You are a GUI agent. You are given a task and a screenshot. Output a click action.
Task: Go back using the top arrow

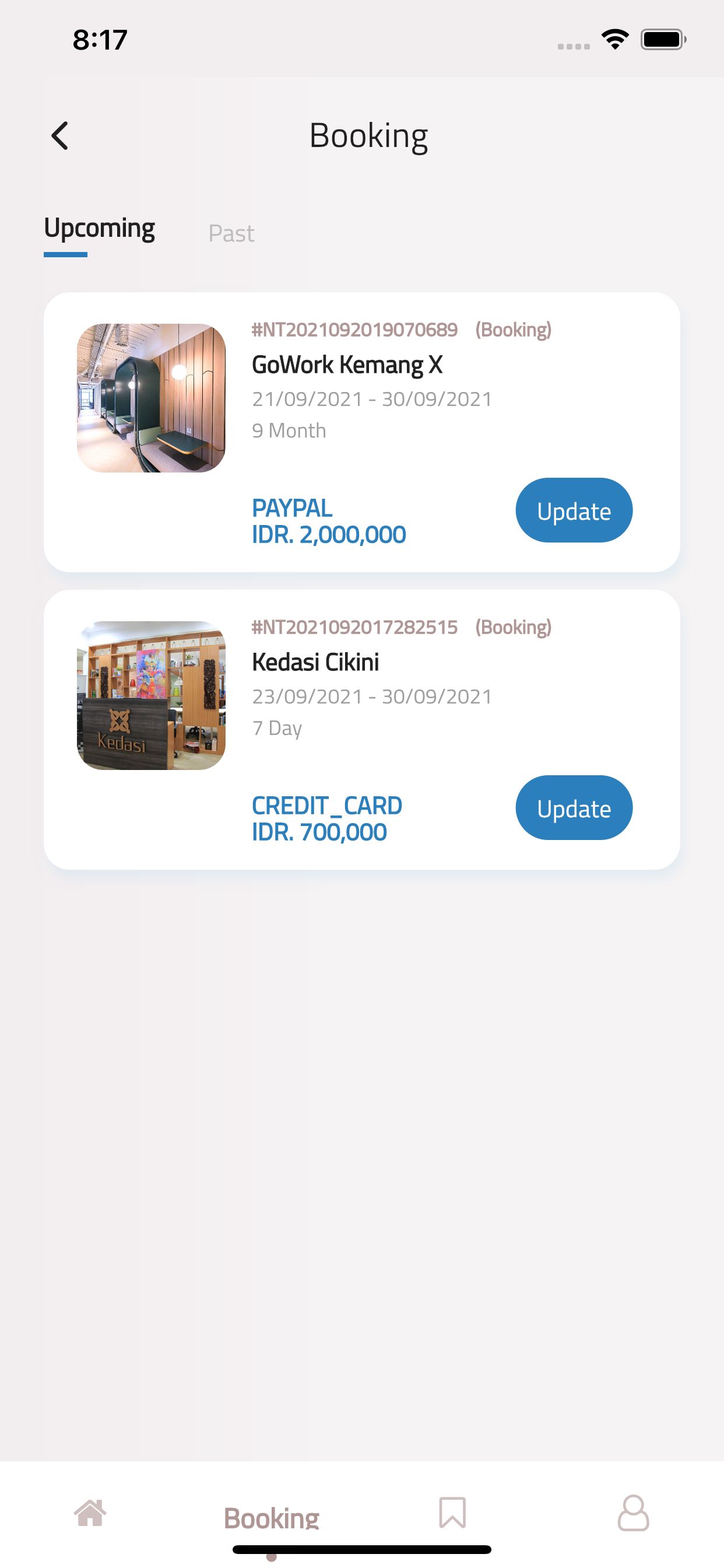pos(59,136)
